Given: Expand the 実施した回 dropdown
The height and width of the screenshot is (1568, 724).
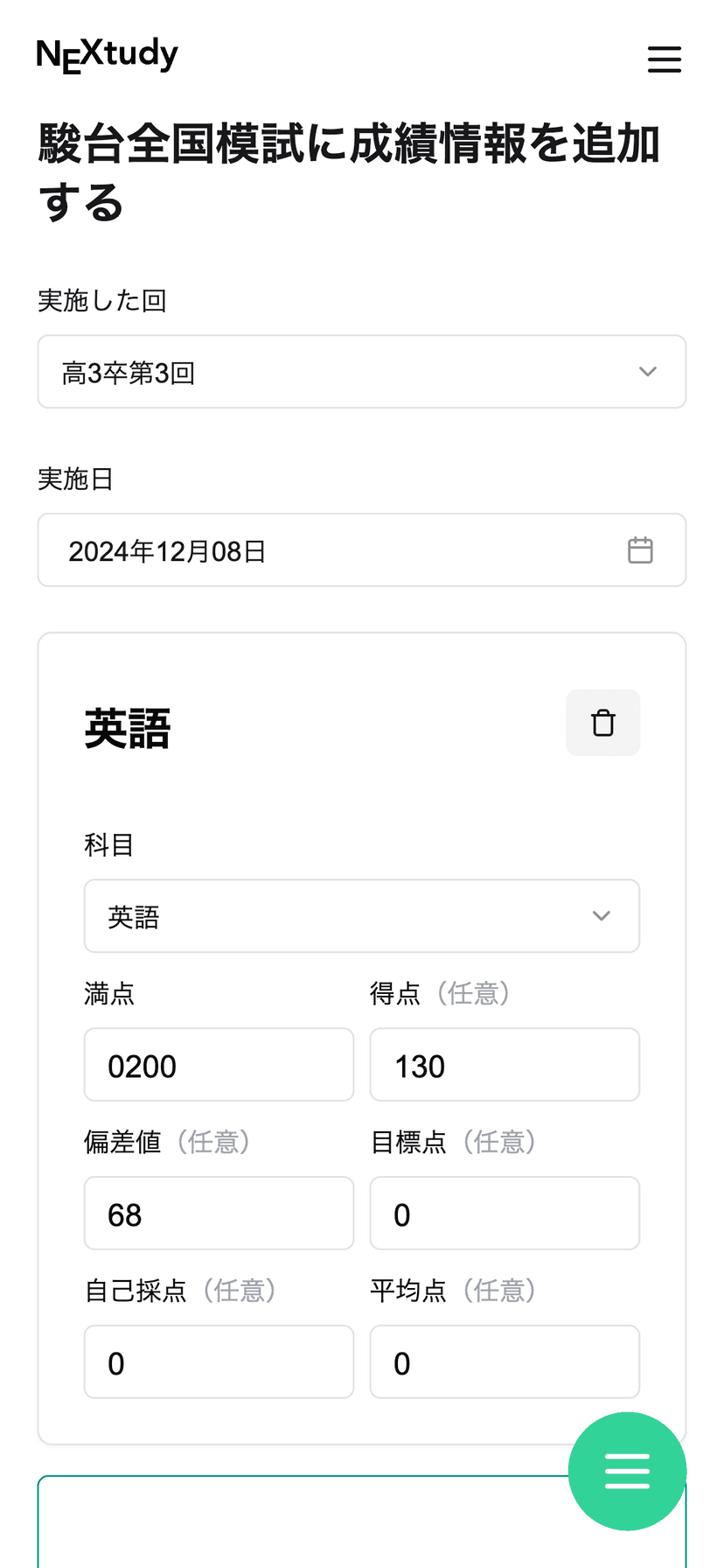Looking at the screenshot, I should click(361, 372).
